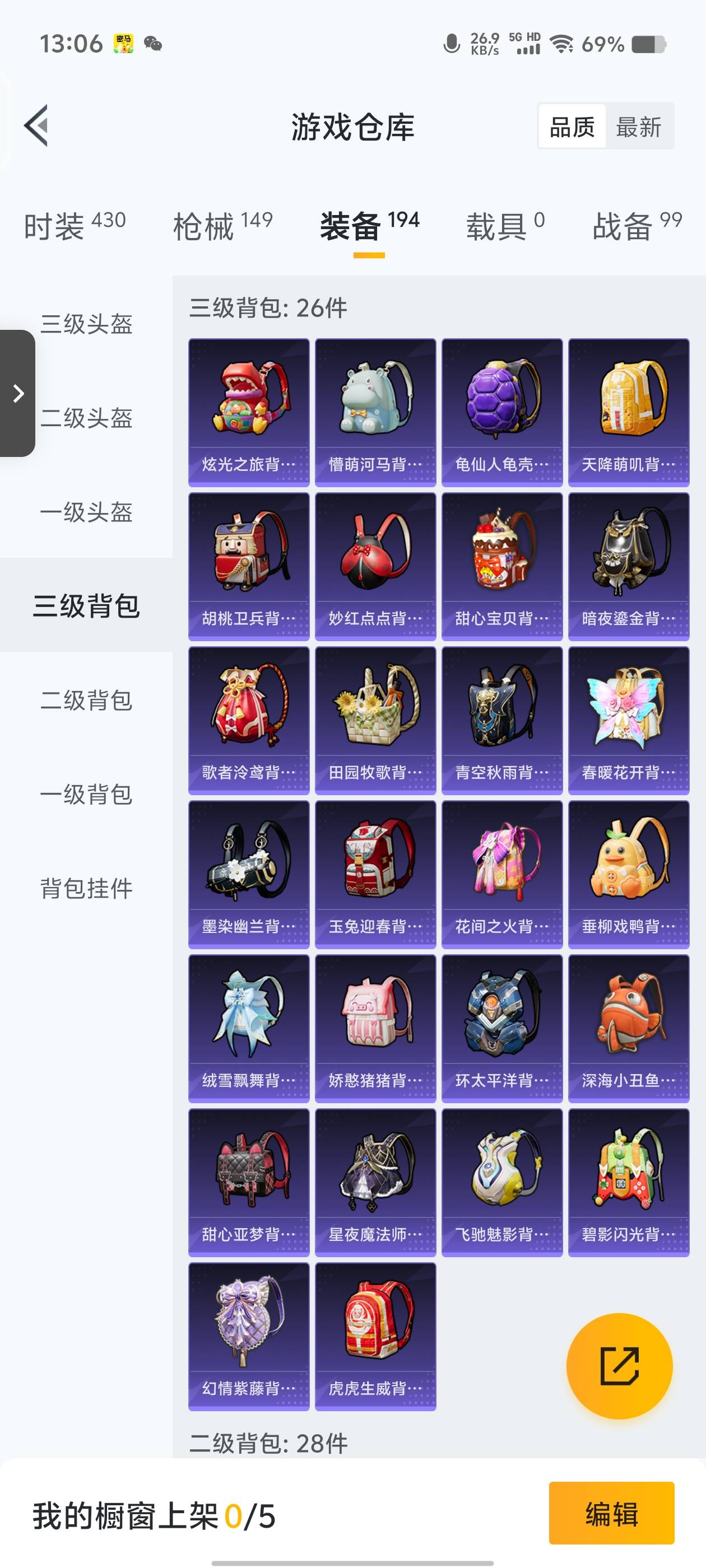Open the 炫光之旅 backpack item
The width and height of the screenshot is (706, 1568).
(x=249, y=412)
